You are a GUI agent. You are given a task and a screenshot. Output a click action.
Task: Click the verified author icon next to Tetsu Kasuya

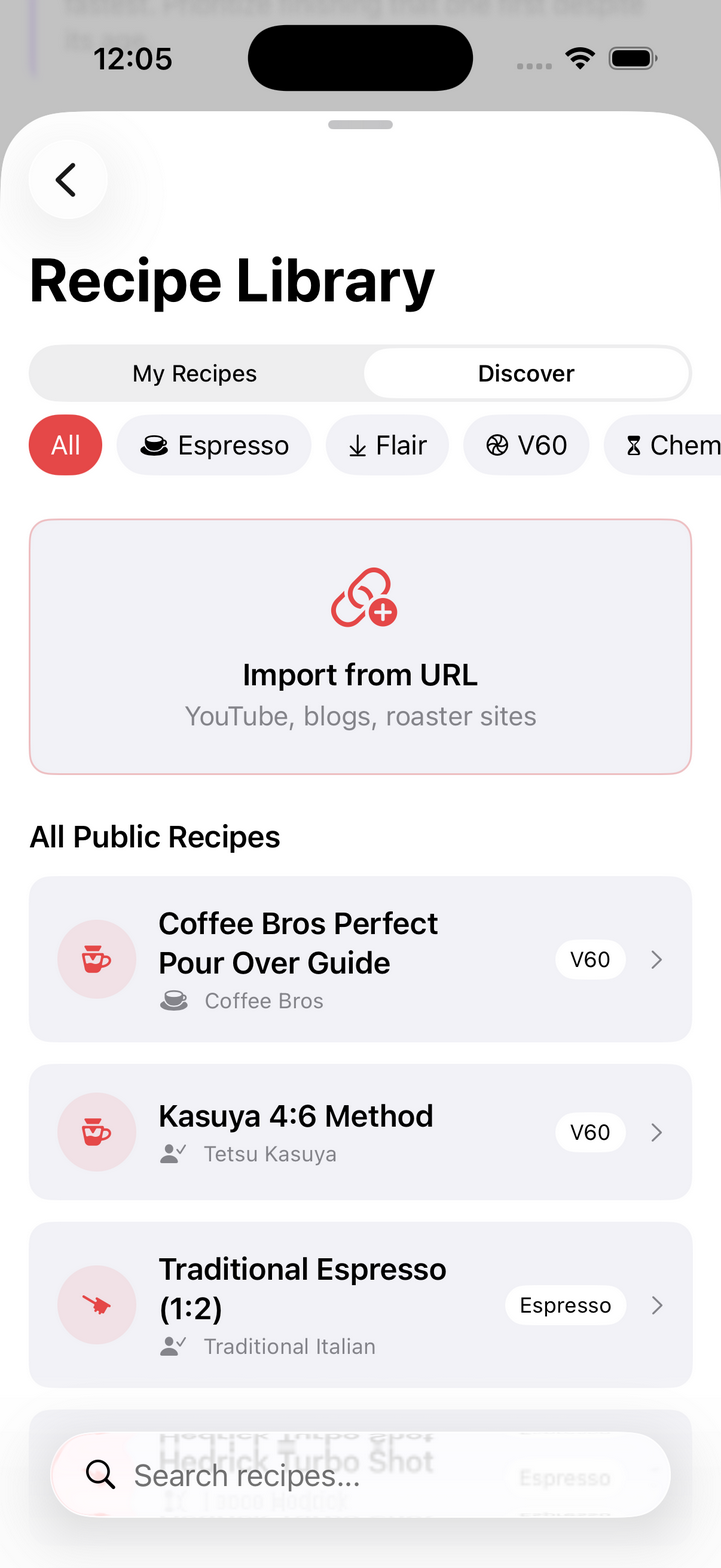click(x=174, y=1153)
